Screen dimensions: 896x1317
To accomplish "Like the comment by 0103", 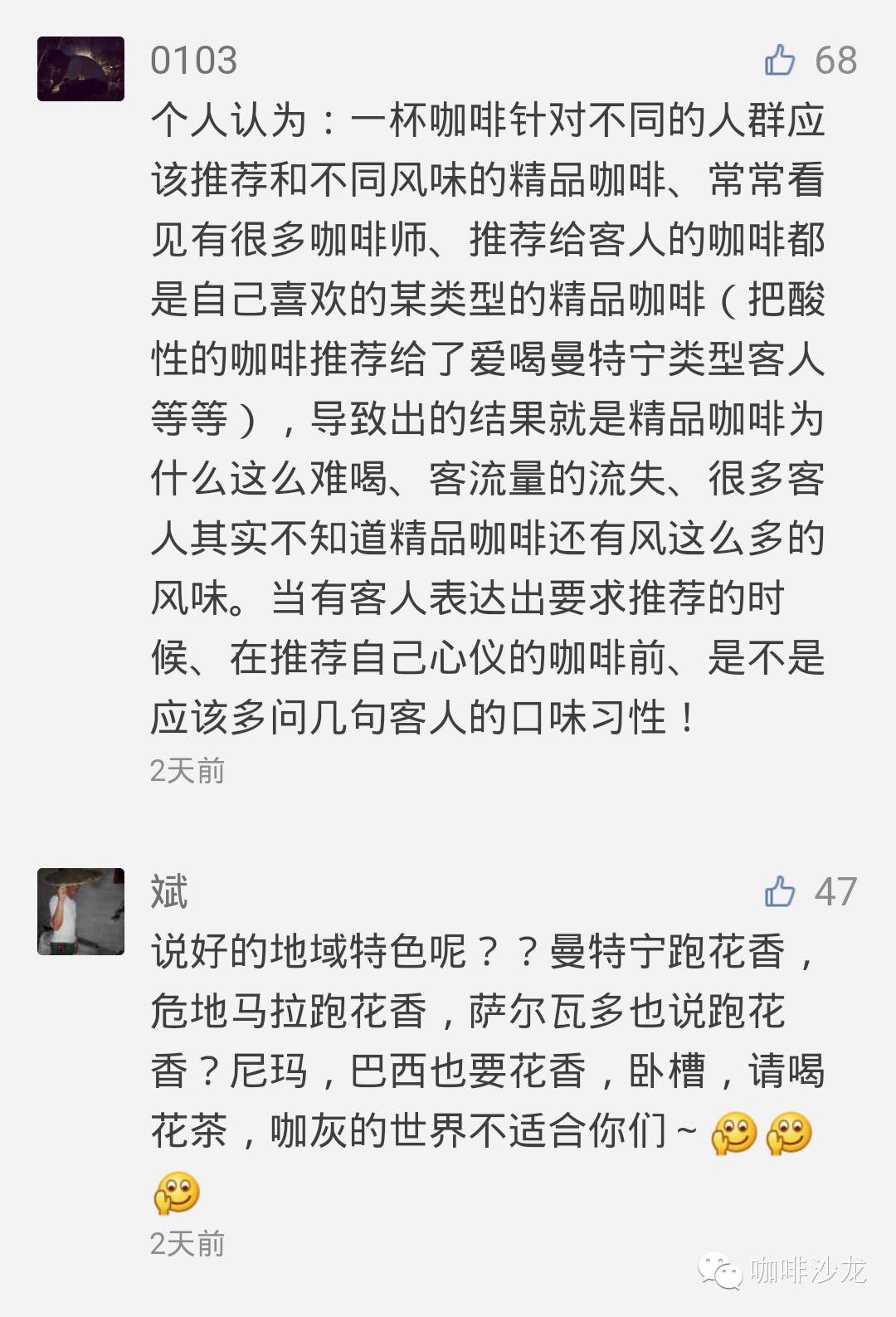I will (x=780, y=61).
